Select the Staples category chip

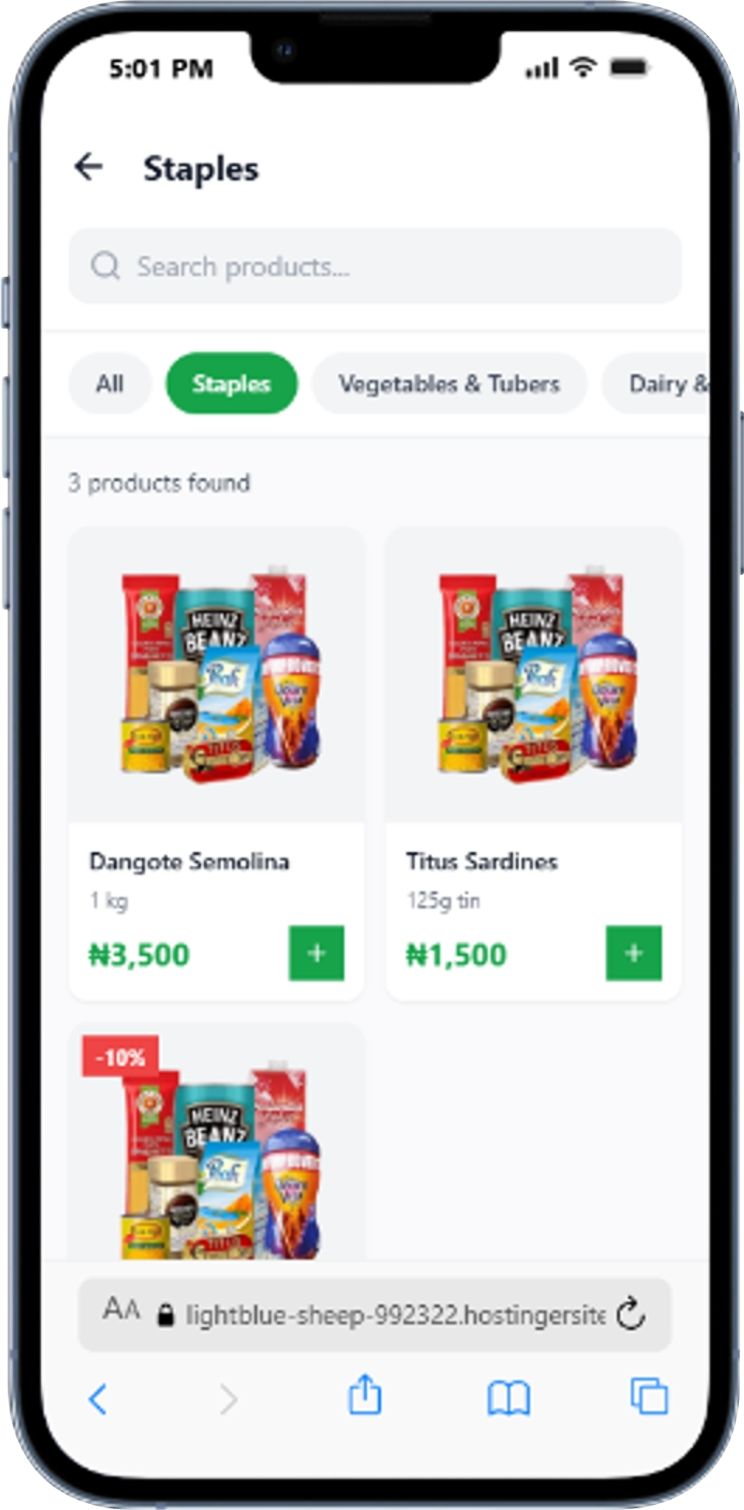(x=231, y=384)
